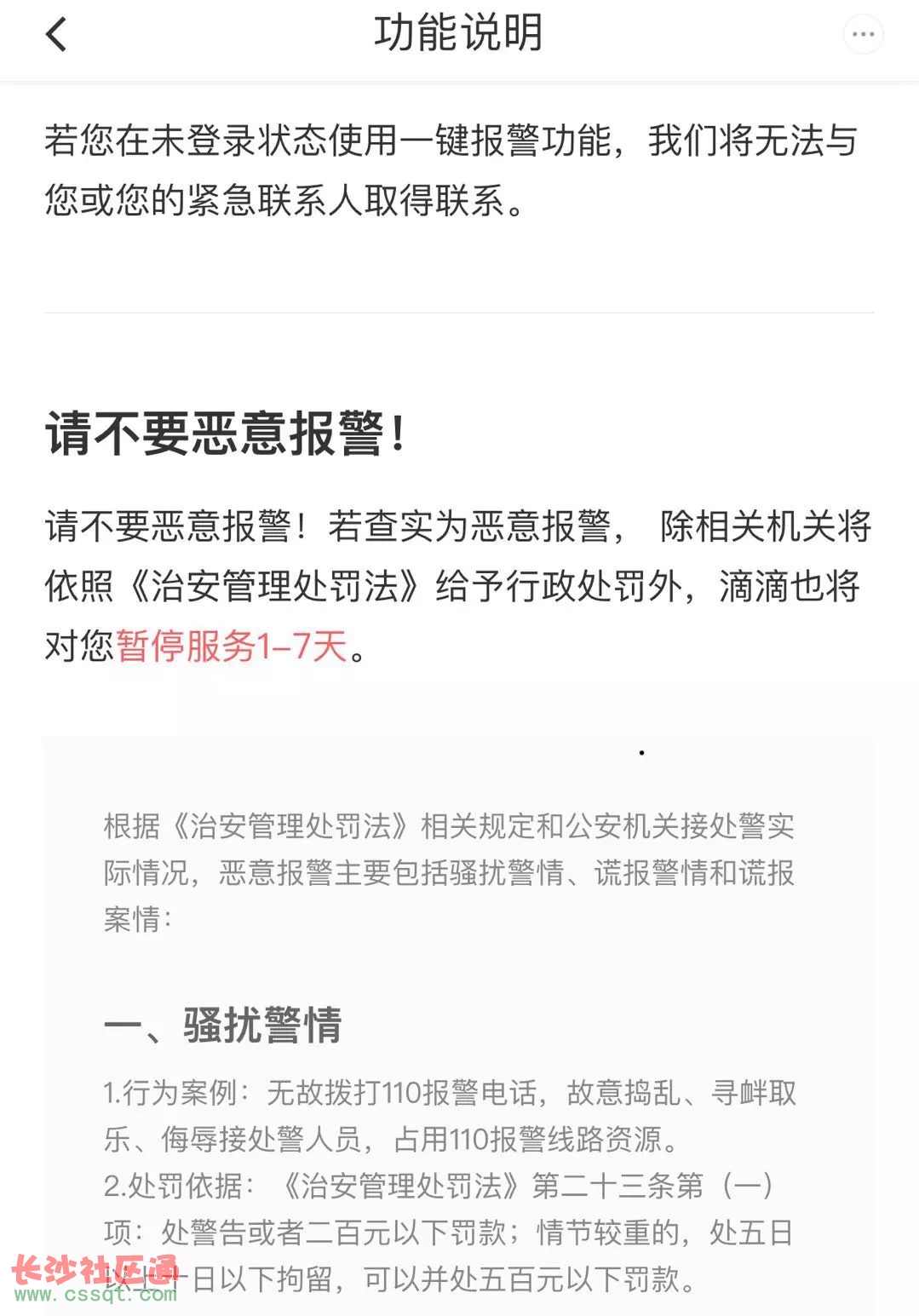Image resolution: width=919 pixels, height=1316 pixels.
Task: Go back from the 功能说明 page
Action: [x=56, y=35]
